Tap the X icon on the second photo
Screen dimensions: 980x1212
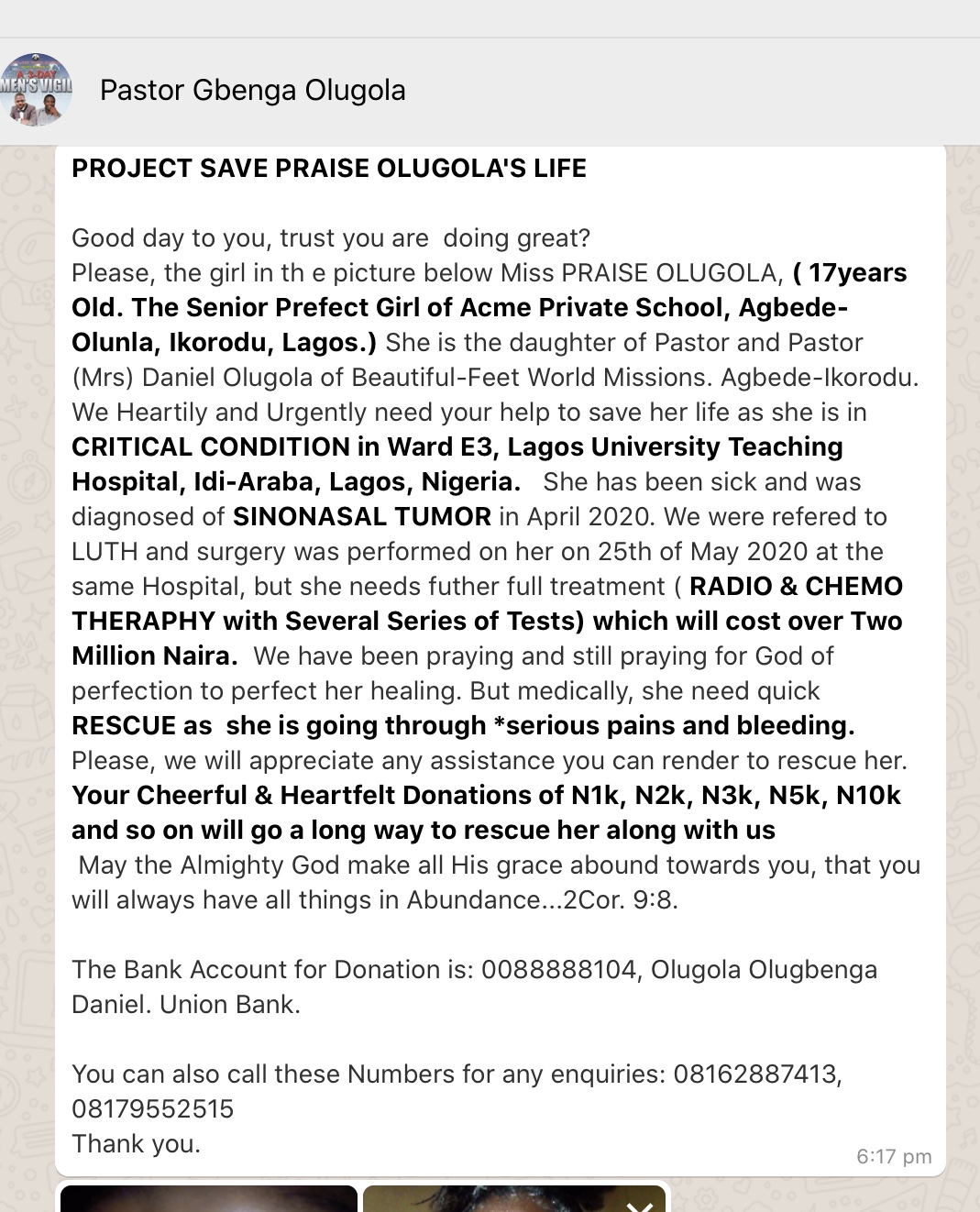634,1205
